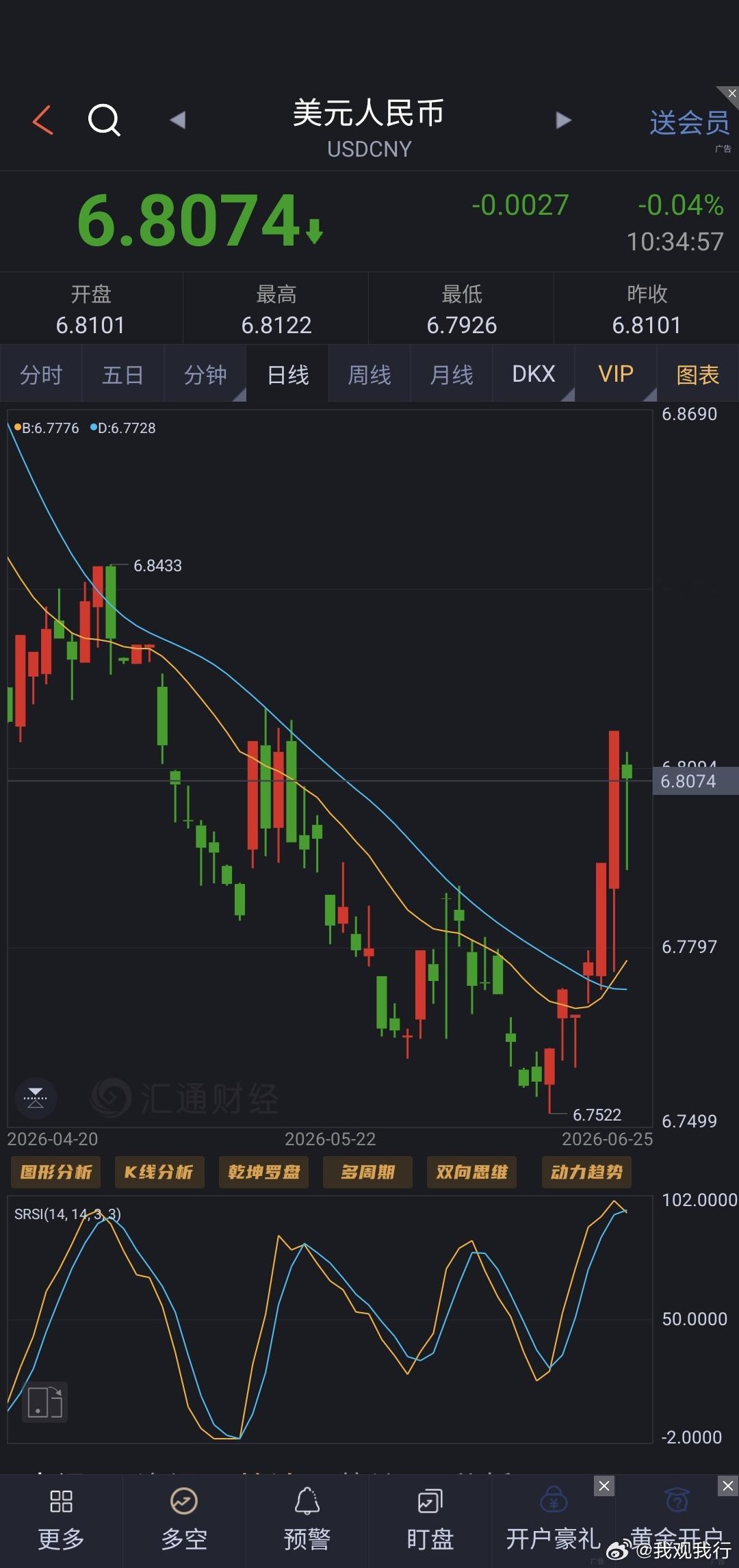This screenshot has height=1568, width=739.
Task: Open the 分钟 interval dropdown
Action: 205,374
